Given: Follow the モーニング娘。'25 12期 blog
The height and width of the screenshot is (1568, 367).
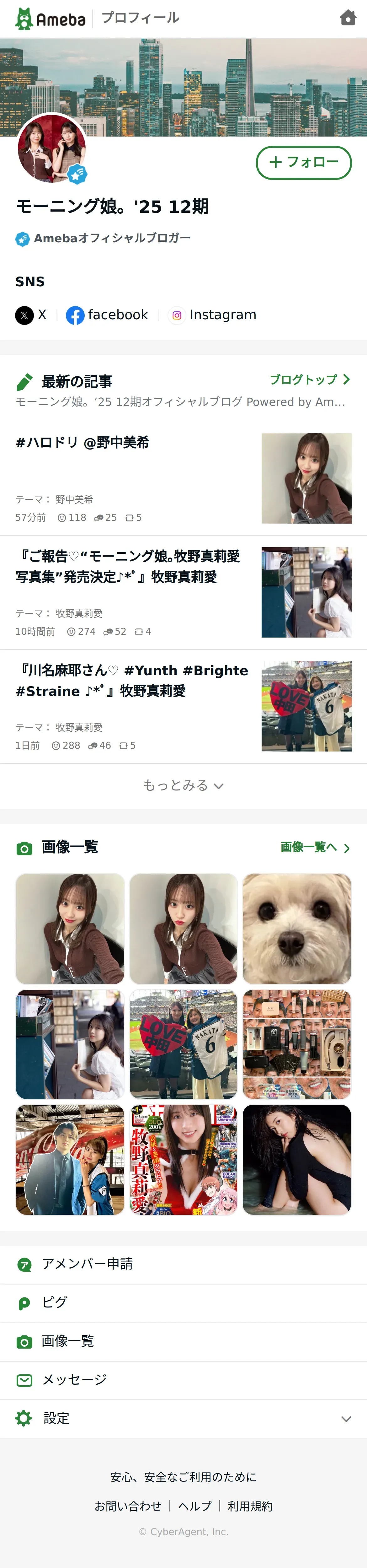Looking at the screenshot, I should (x=303, y=163).
